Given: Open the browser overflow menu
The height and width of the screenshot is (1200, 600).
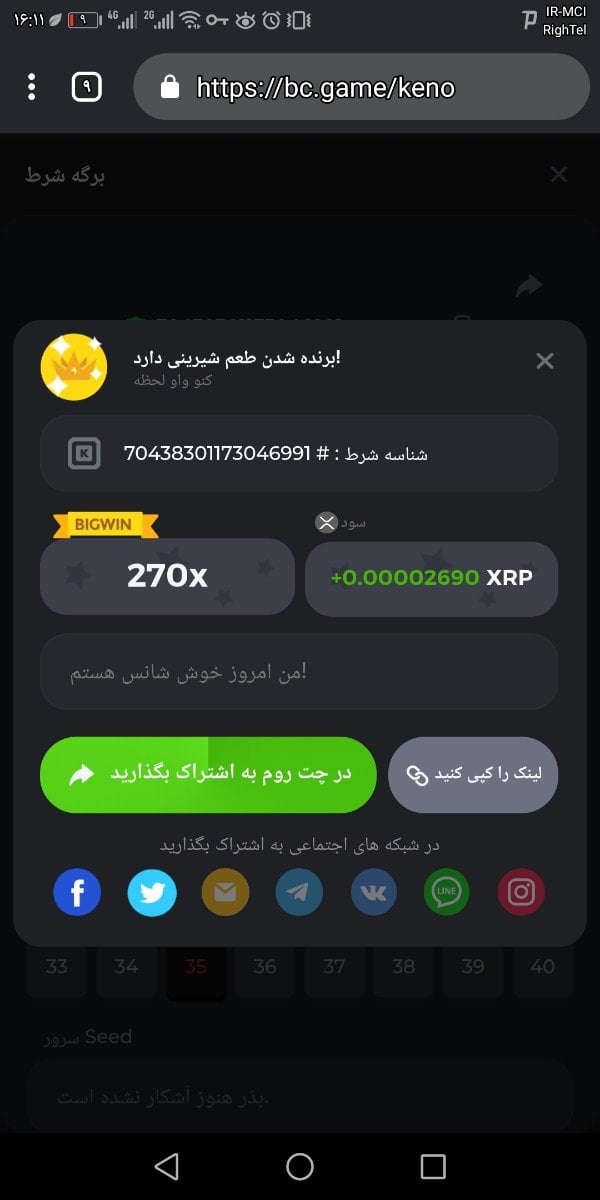Looking at the screenshot, I should (x=32, y=87).
